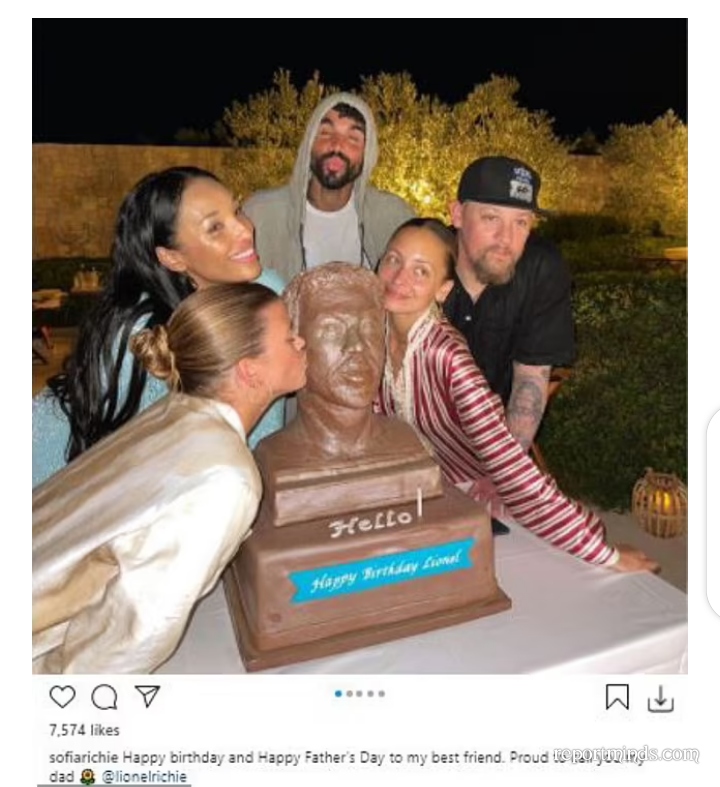
Task: View the 7,574 likes list
Action: (x=84, y=730)
